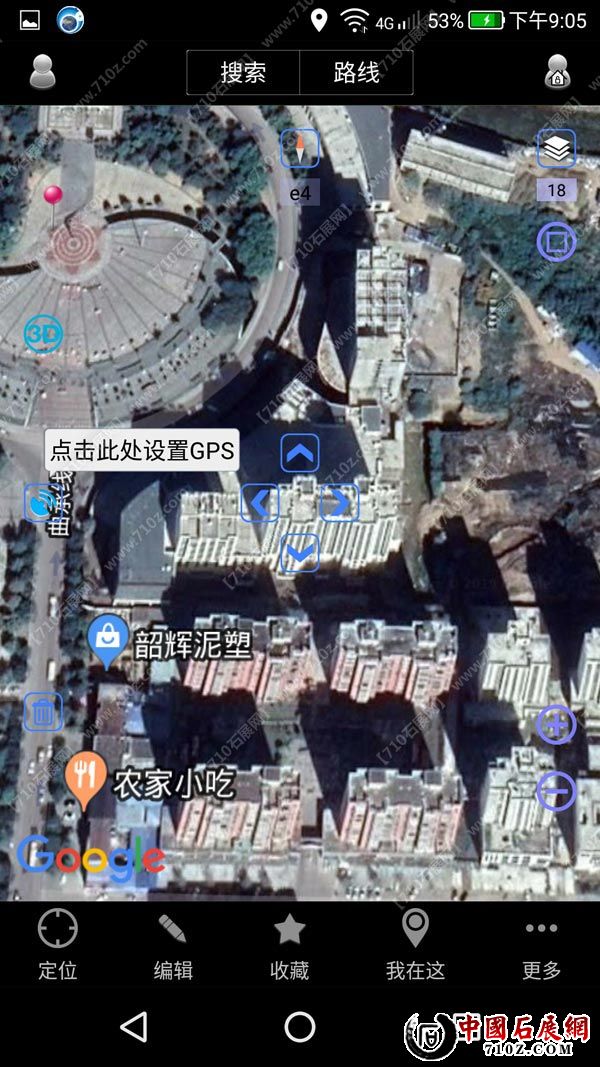Open the user profile icon
Viewport: 600px width, 1067px height.
pyautogui.click(x=42, y=72)
